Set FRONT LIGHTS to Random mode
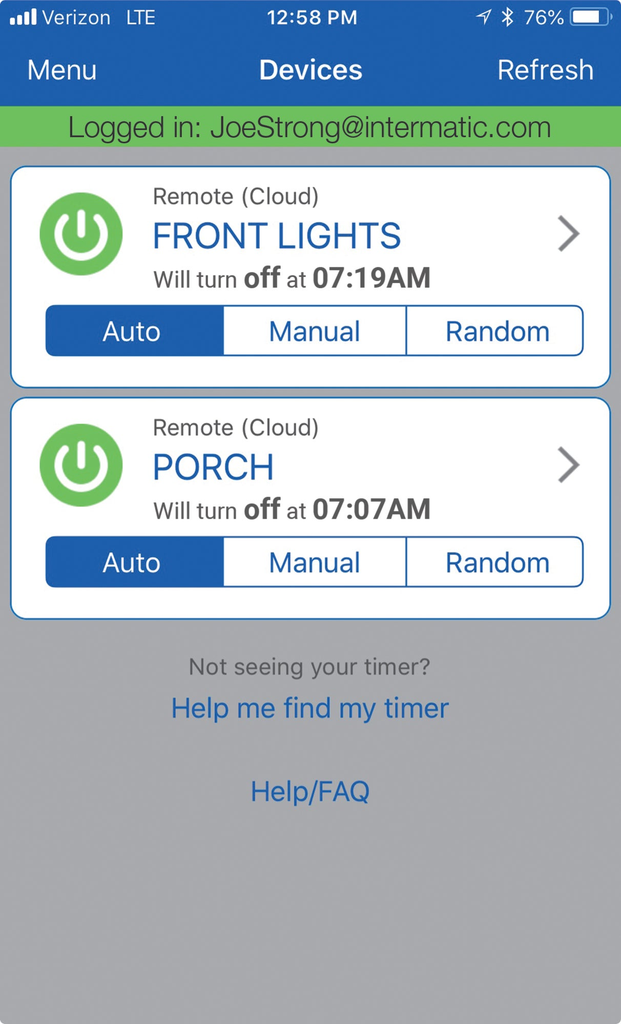The image size is (621, 1024). point(496,331)
